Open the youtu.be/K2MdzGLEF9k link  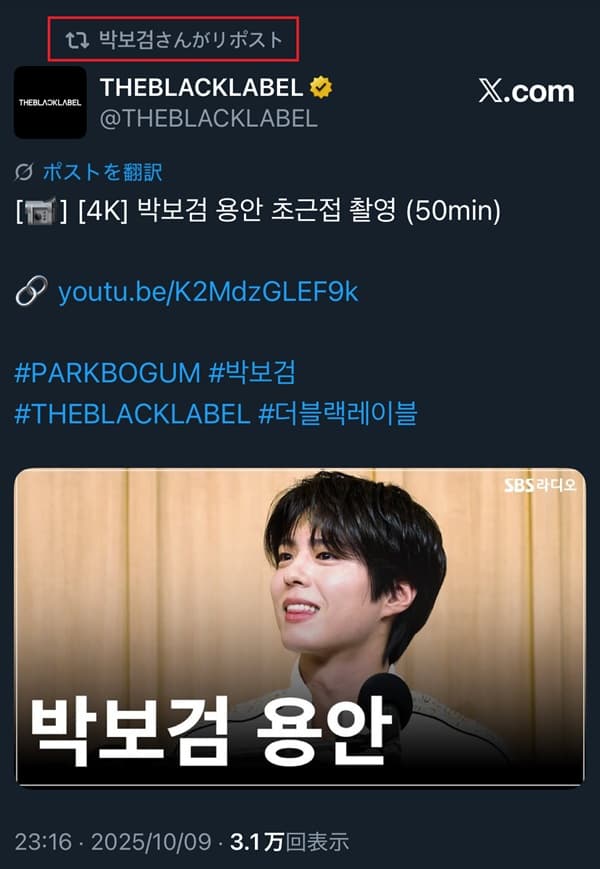click(x=207, y=292)
